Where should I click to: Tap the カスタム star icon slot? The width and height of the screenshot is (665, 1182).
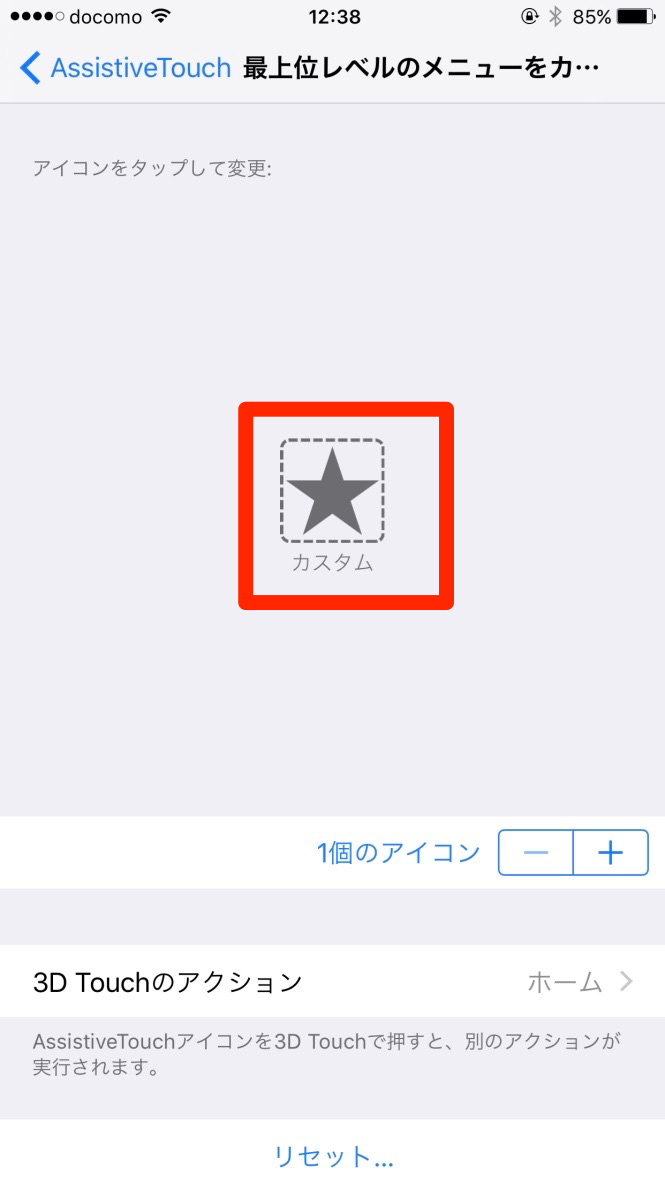click(x=332, y=490)
